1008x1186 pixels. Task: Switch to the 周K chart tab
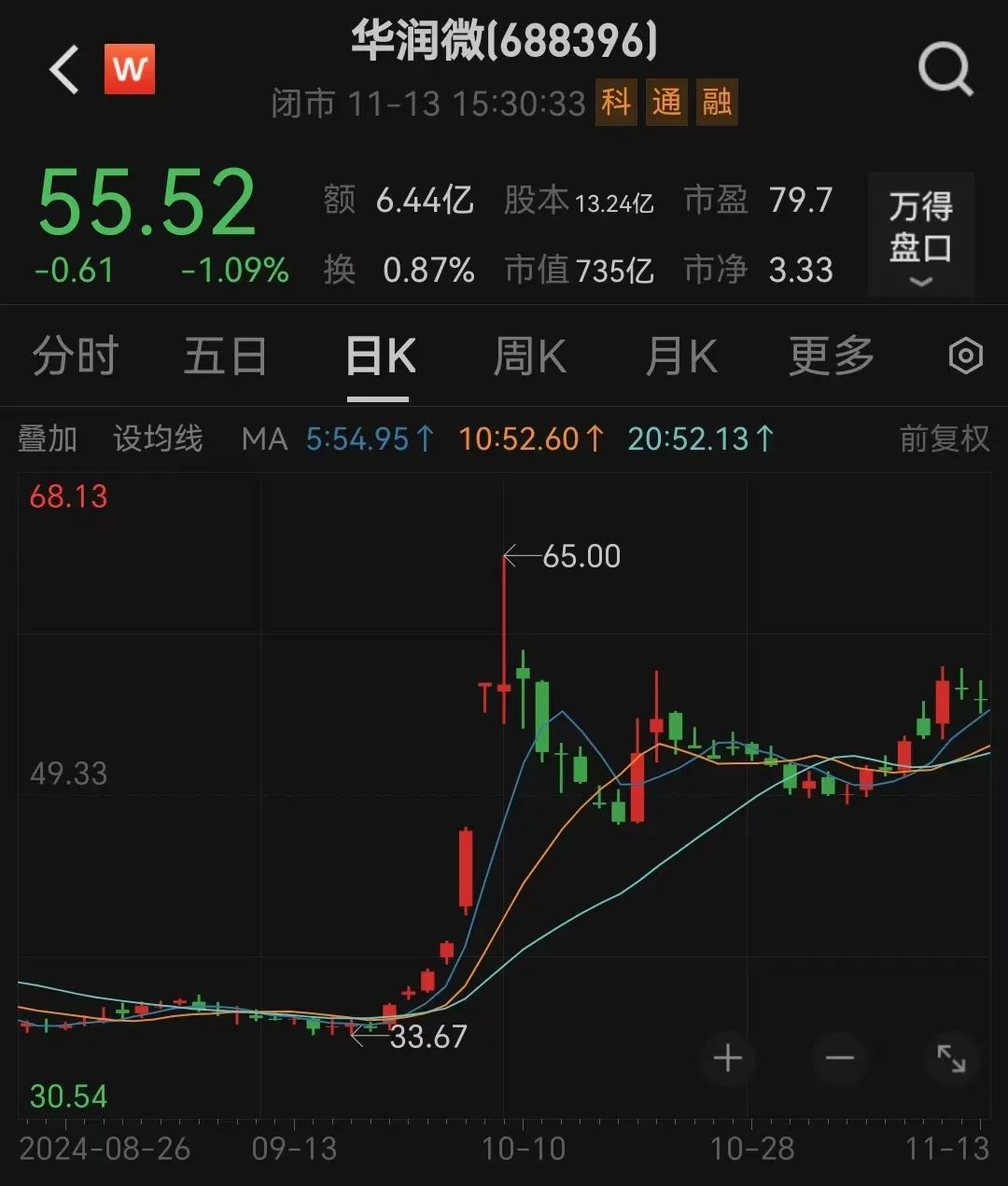[x=529, y=356]
